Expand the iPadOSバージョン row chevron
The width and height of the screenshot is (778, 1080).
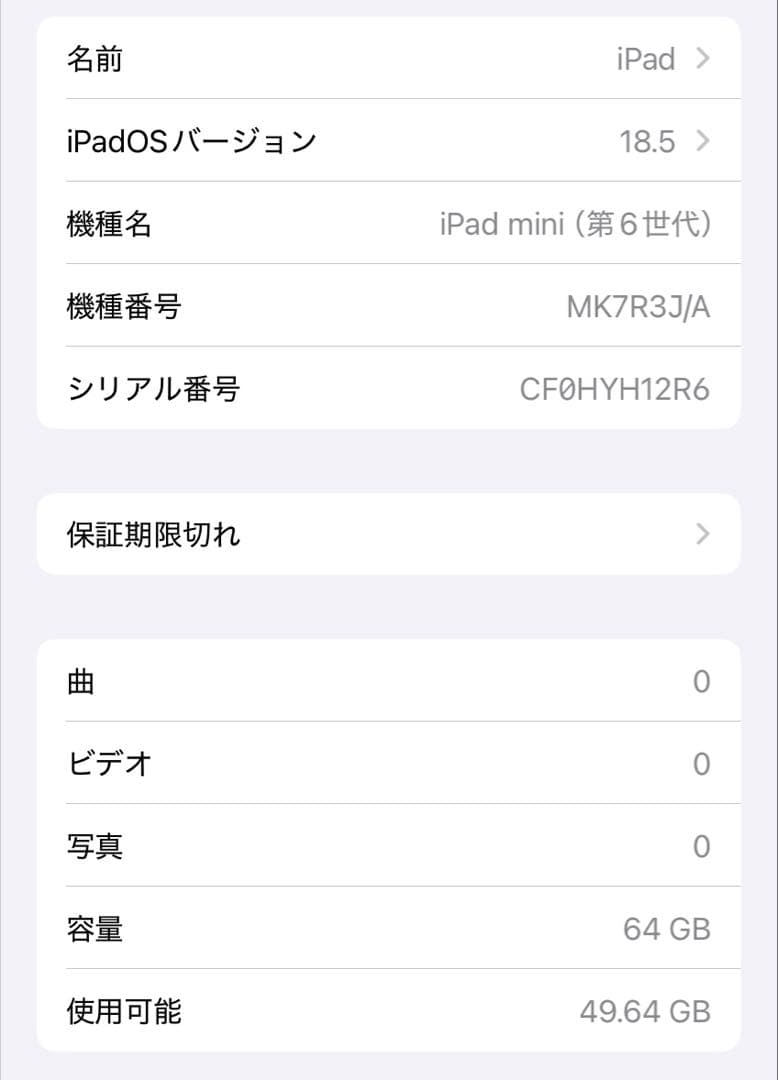point(703,141)
